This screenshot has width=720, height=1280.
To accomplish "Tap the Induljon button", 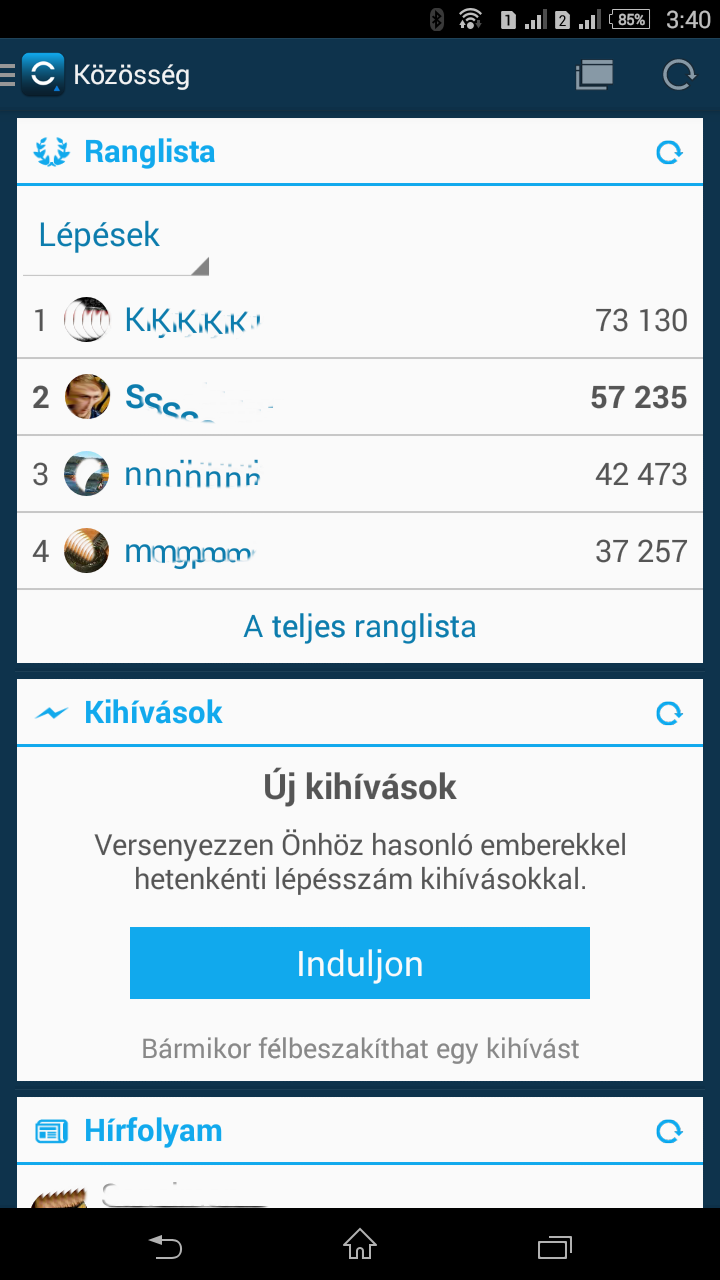I will coord(360,963).
